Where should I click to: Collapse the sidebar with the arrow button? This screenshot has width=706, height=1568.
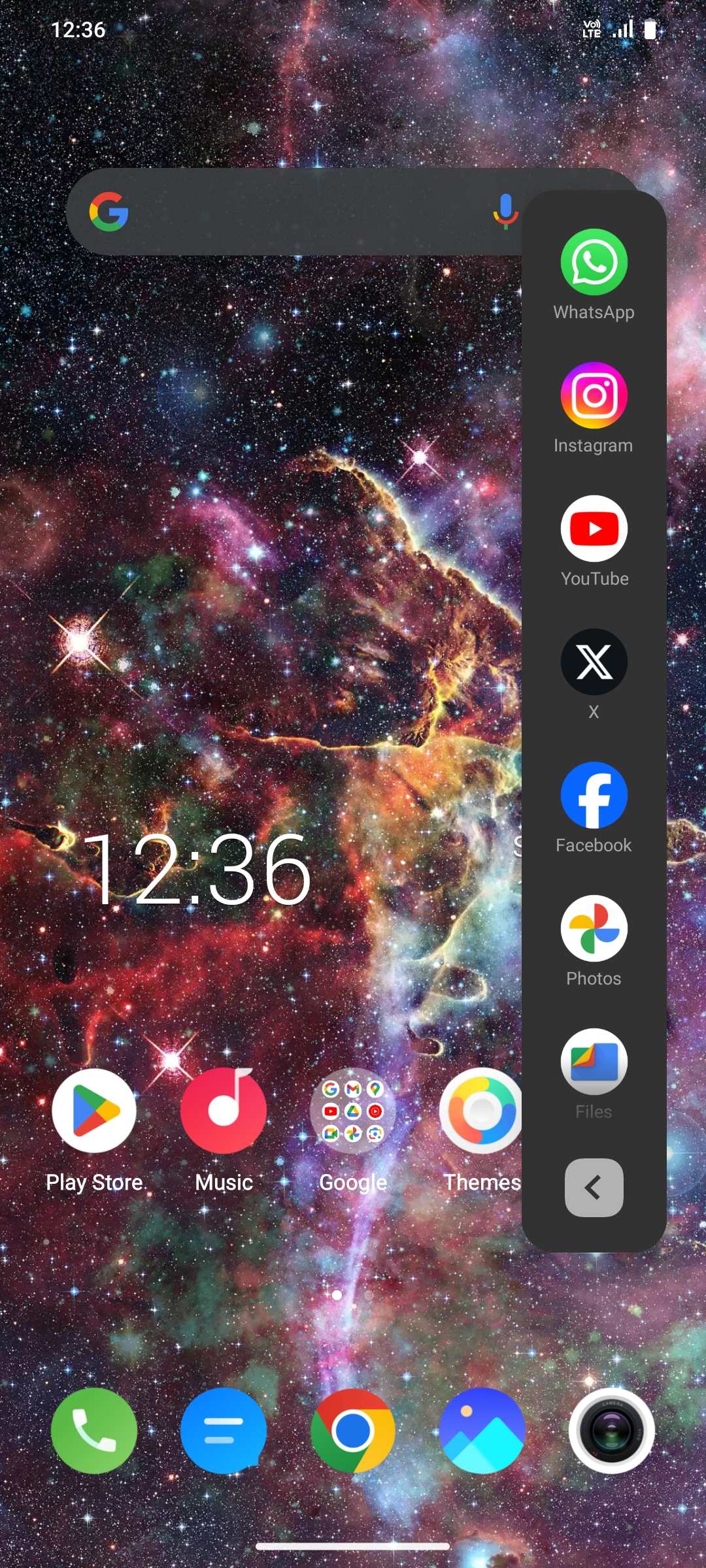coord(594,1188)
